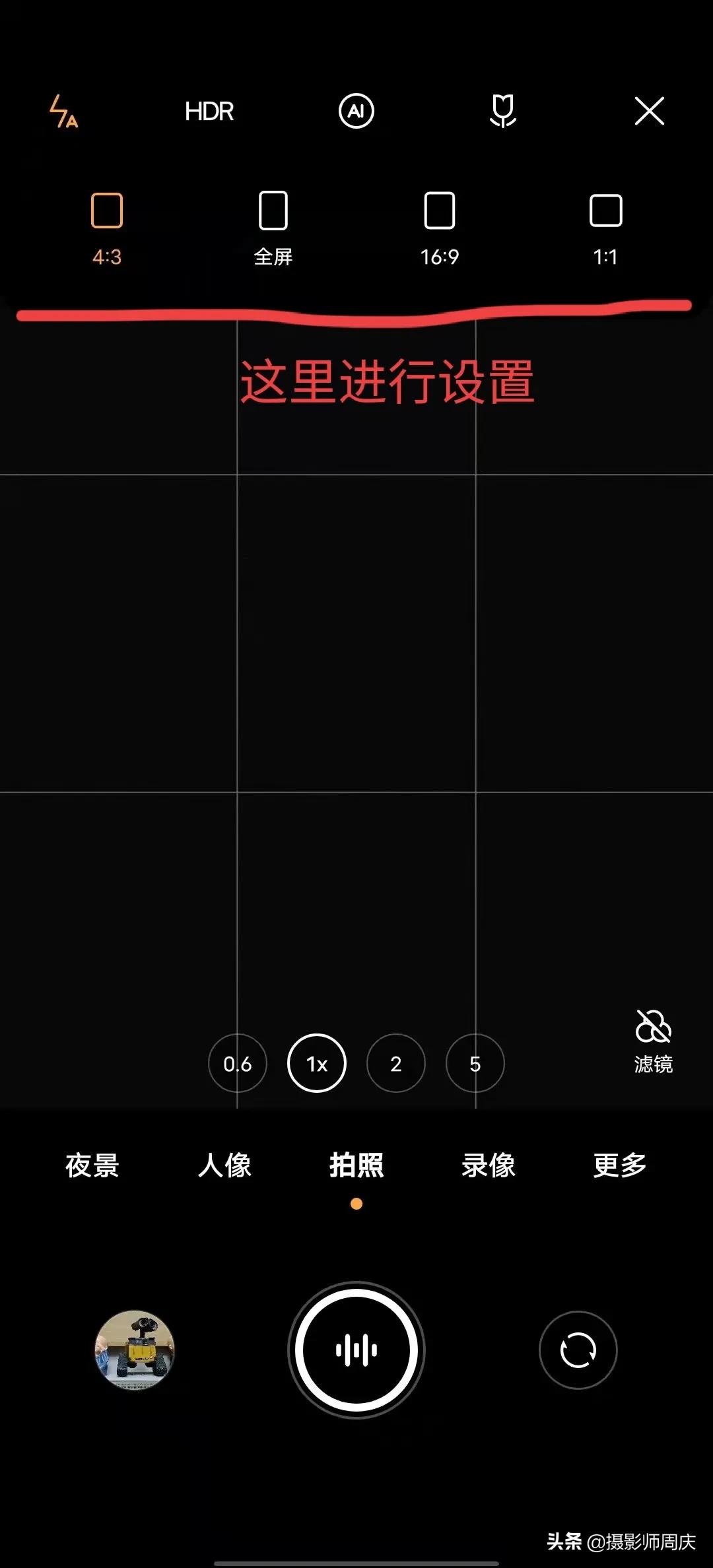
Task: Switch to 夜景 night mode
Action: [x=92, y=1165]
